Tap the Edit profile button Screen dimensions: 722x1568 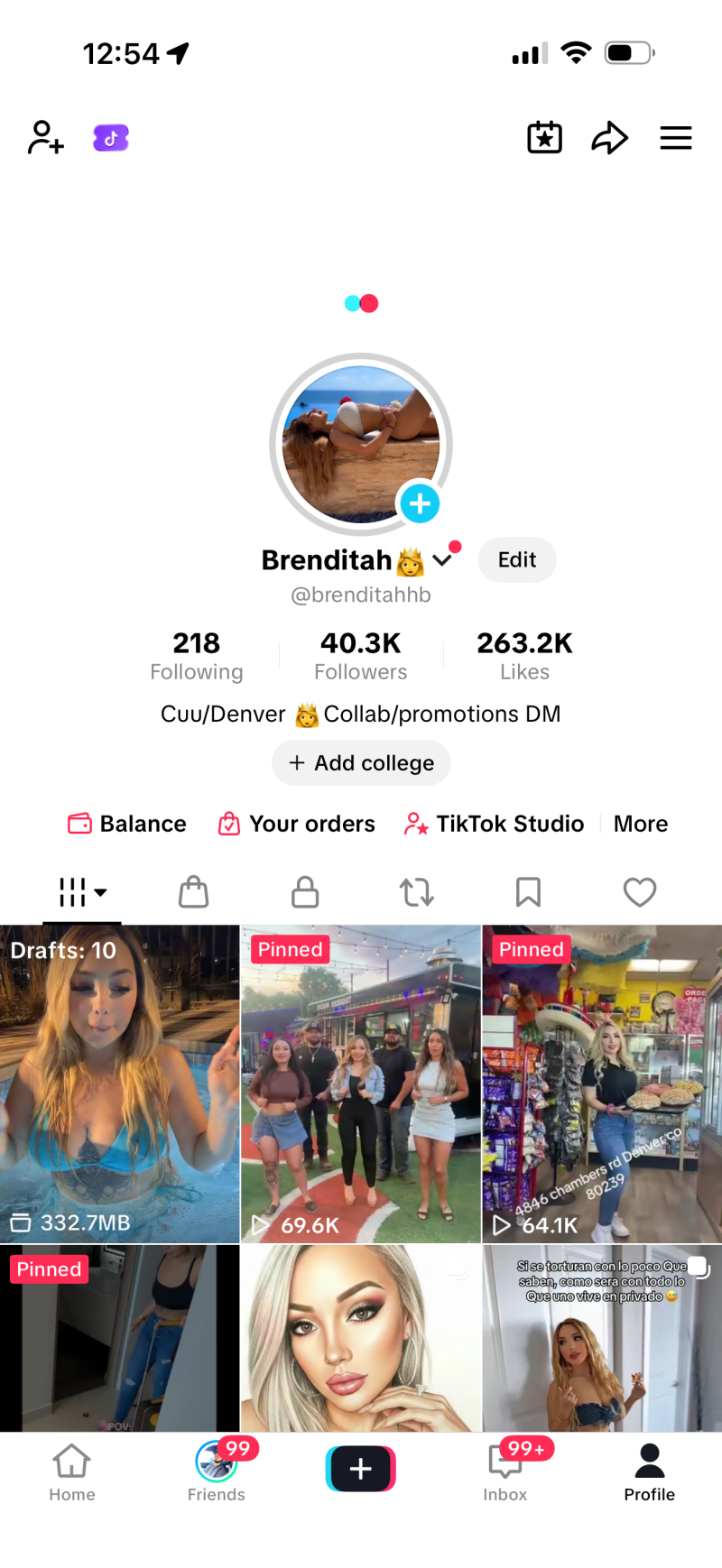click(517, 560)
